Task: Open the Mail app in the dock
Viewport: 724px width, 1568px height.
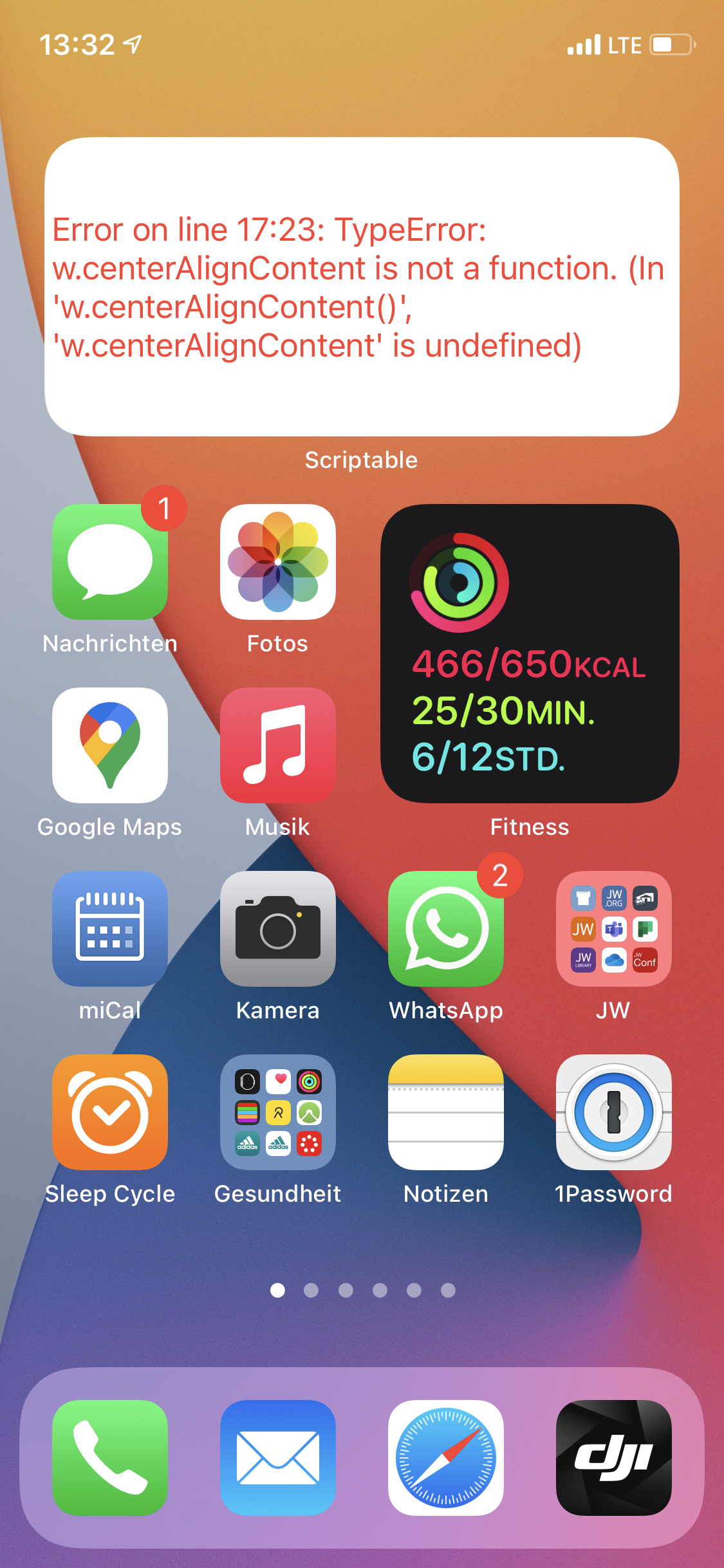Action: (x=278, y=1458)
